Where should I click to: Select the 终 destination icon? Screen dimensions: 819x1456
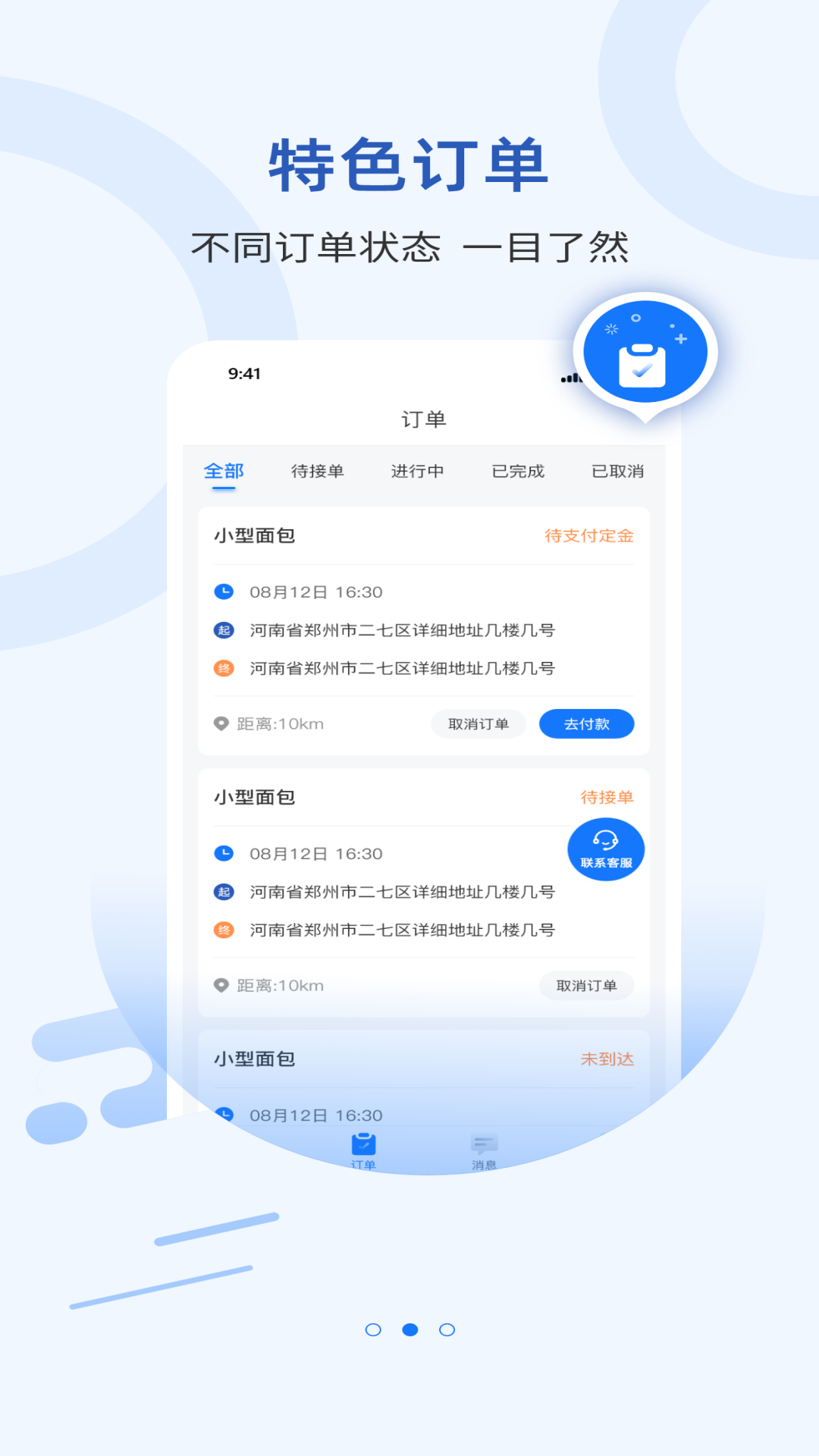click(223, 669)
